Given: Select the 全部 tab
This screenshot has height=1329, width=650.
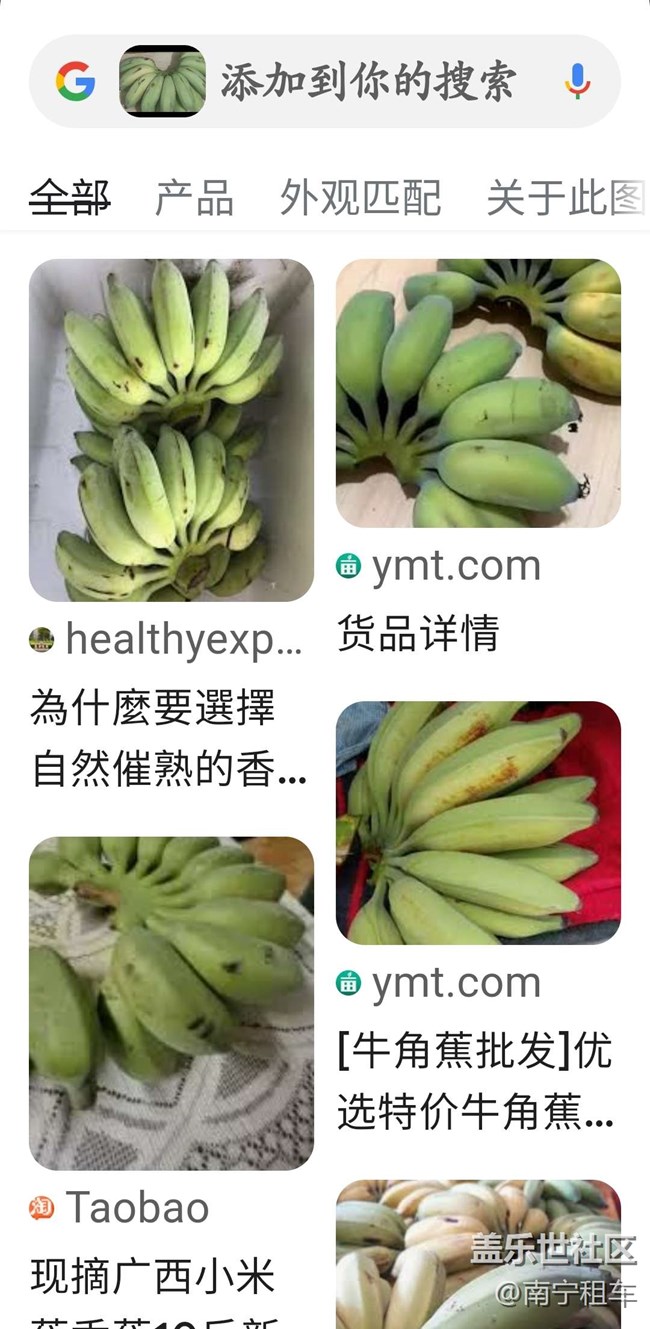Looking at the screenshot, I should point(69,198).
